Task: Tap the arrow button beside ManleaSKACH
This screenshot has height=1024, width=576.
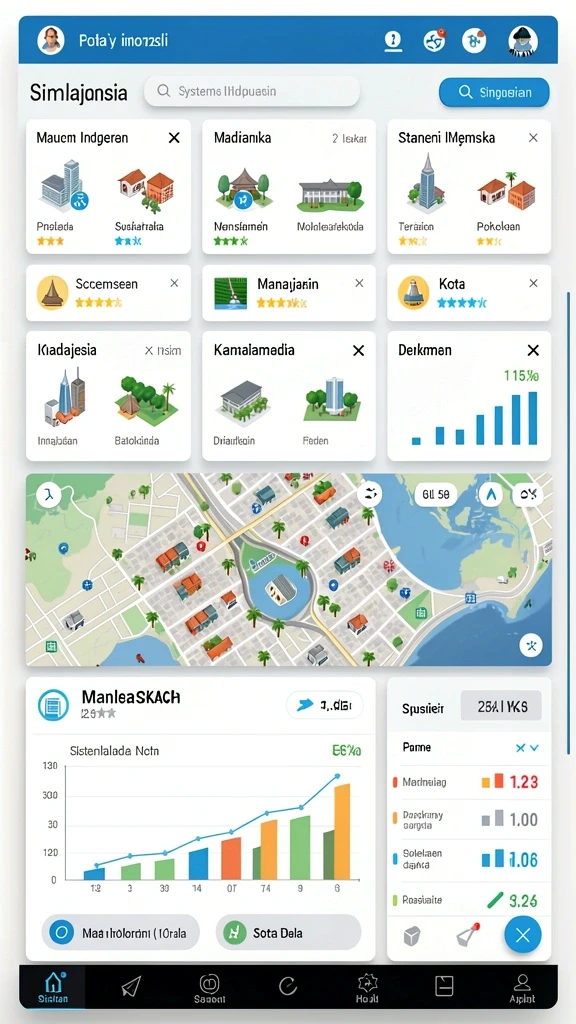Action: 325,705
